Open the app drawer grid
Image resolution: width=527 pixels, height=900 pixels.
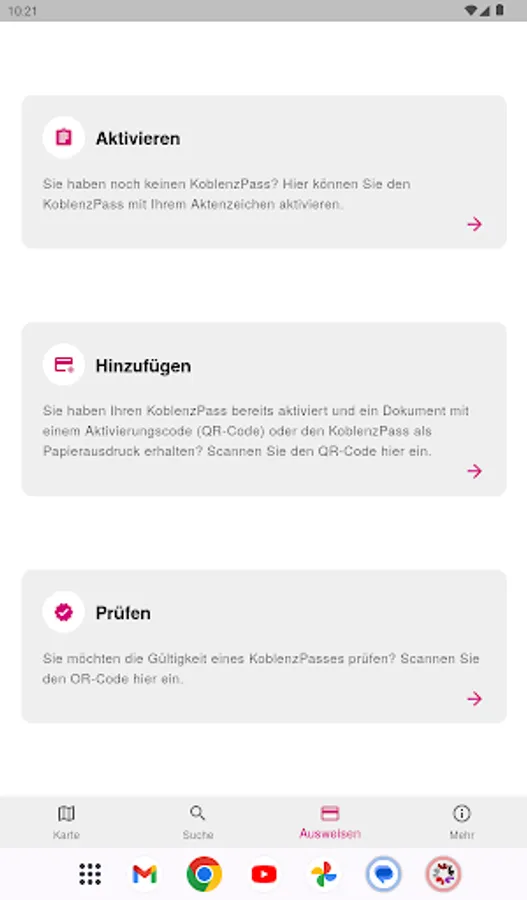coord(90,874)
